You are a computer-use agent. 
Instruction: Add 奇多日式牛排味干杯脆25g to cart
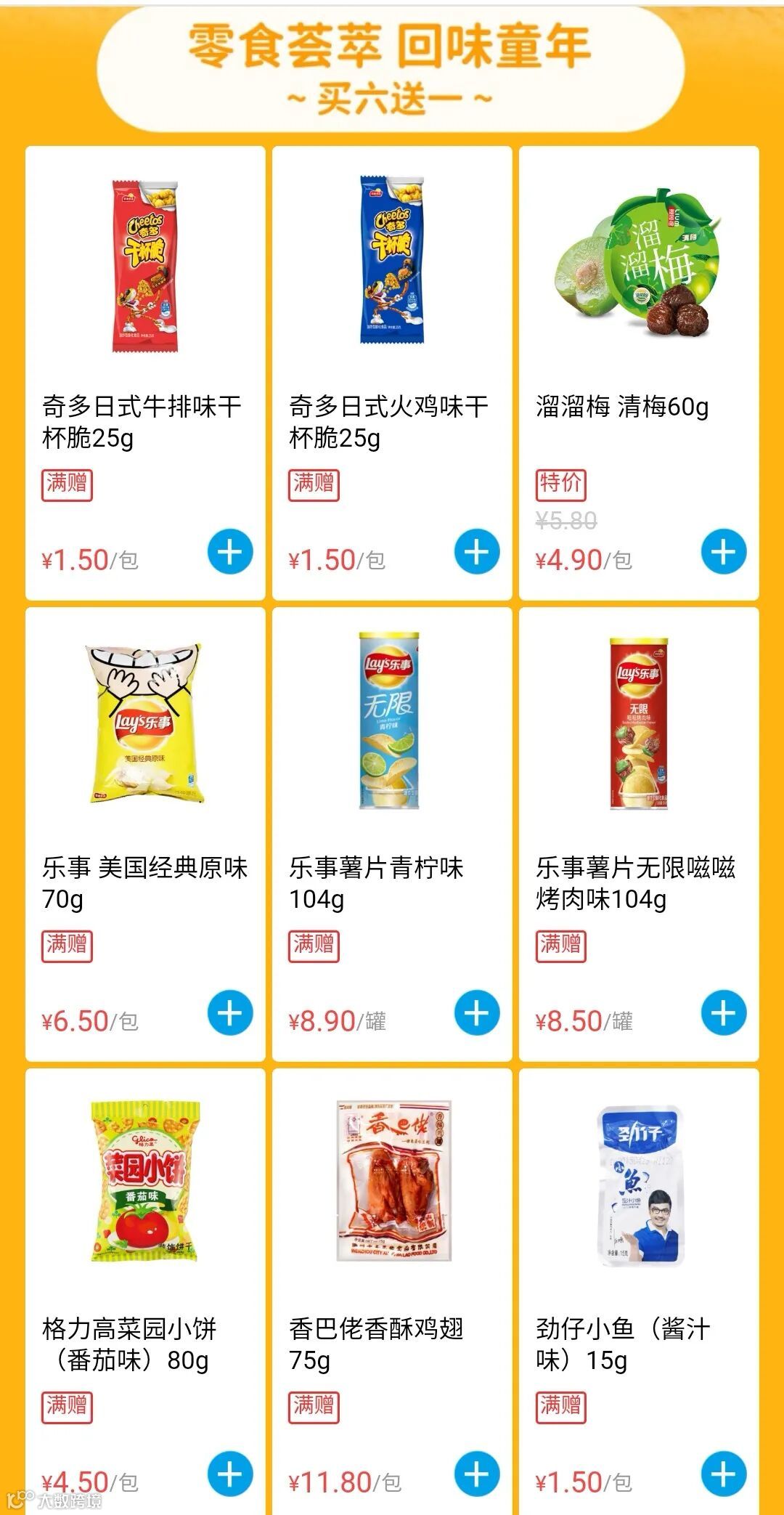(230, 553)
